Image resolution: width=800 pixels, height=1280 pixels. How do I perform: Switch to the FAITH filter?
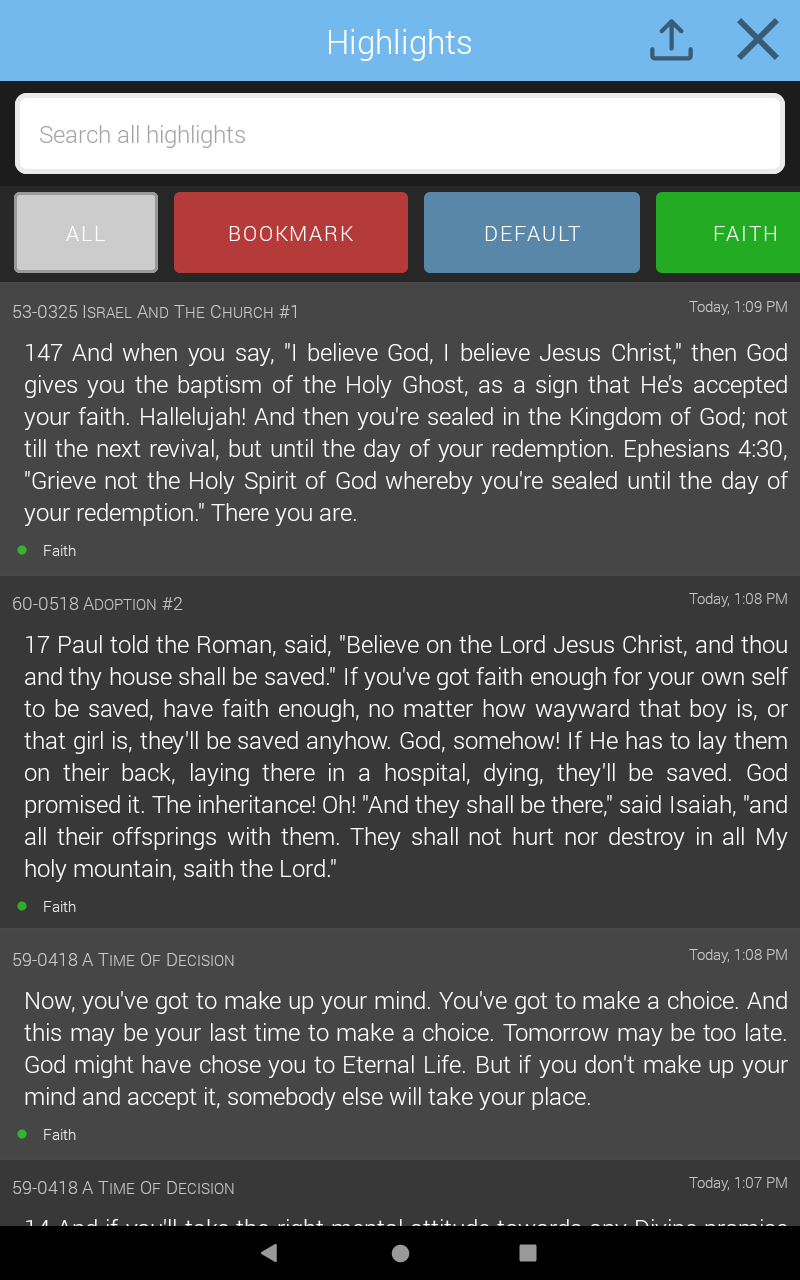(x=728, y=233)
